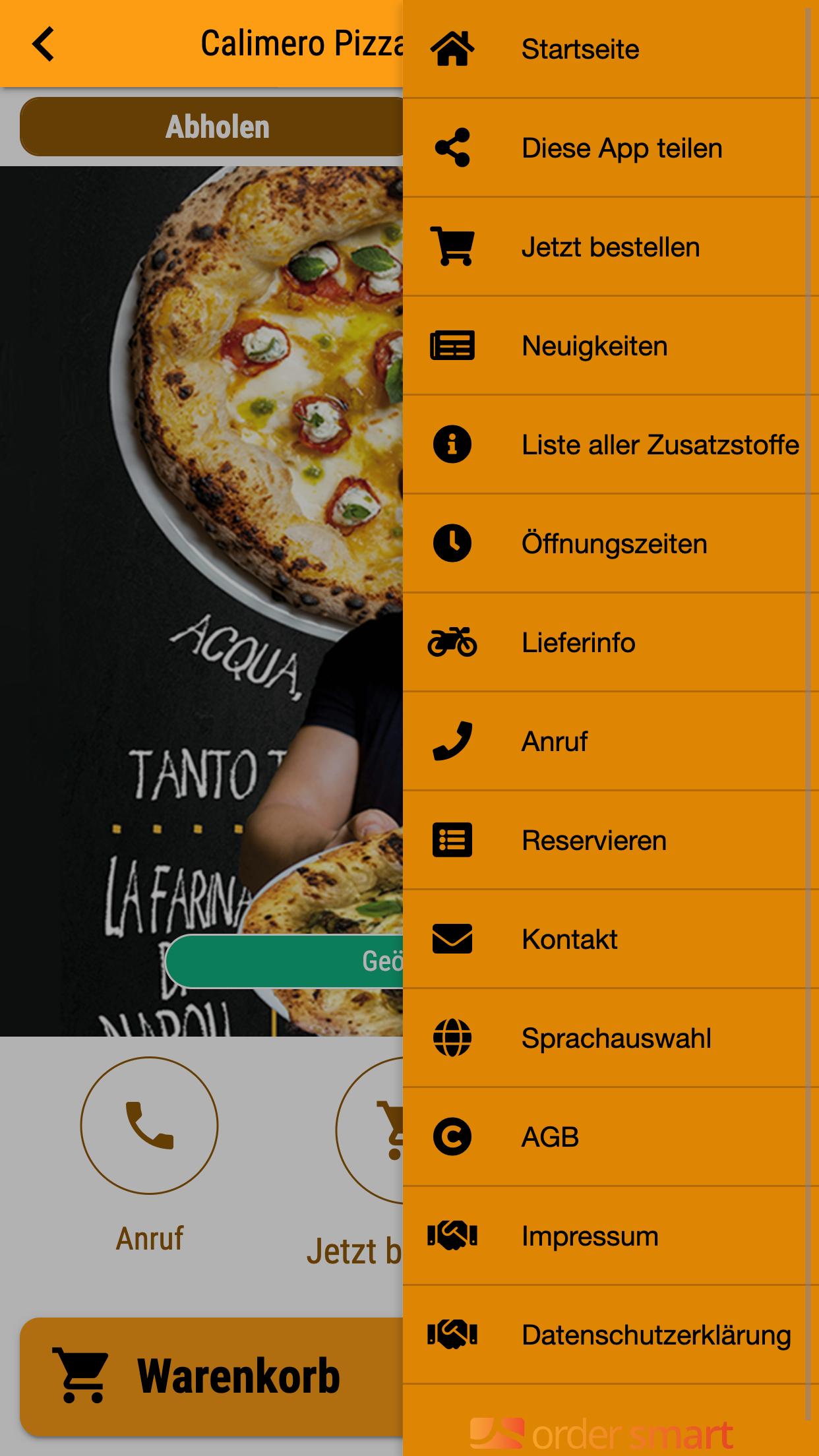Select Diese App teilen
Screen dimensions: 819x1456
(x=611, y=148)
